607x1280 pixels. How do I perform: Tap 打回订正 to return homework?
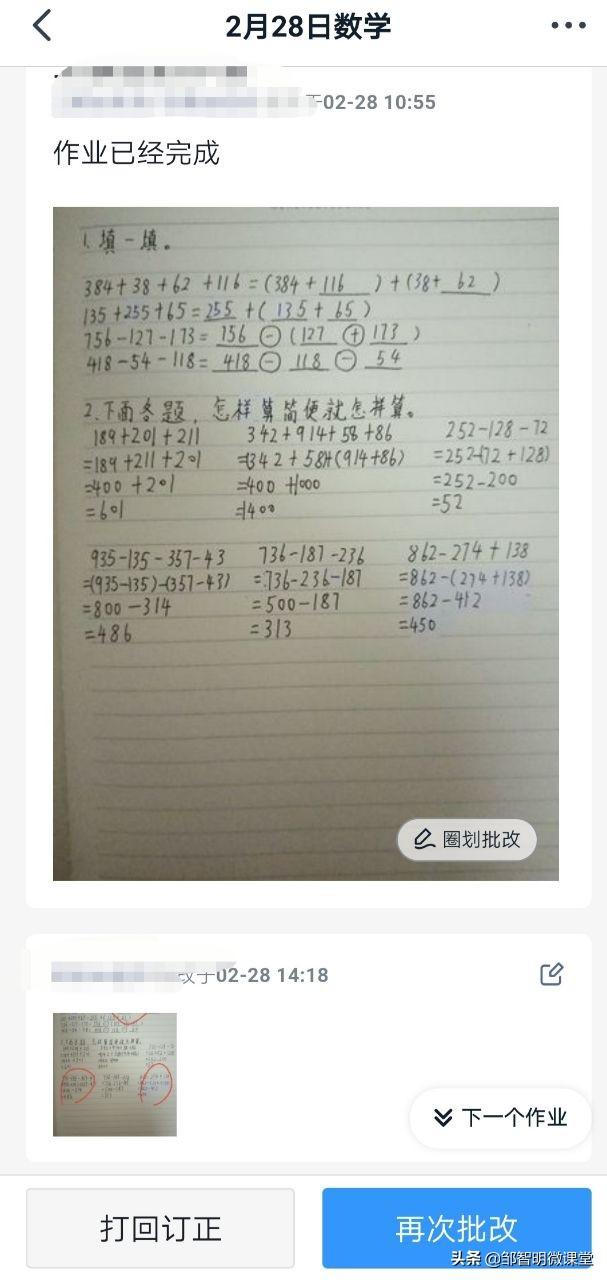(x=160, y=1228)
